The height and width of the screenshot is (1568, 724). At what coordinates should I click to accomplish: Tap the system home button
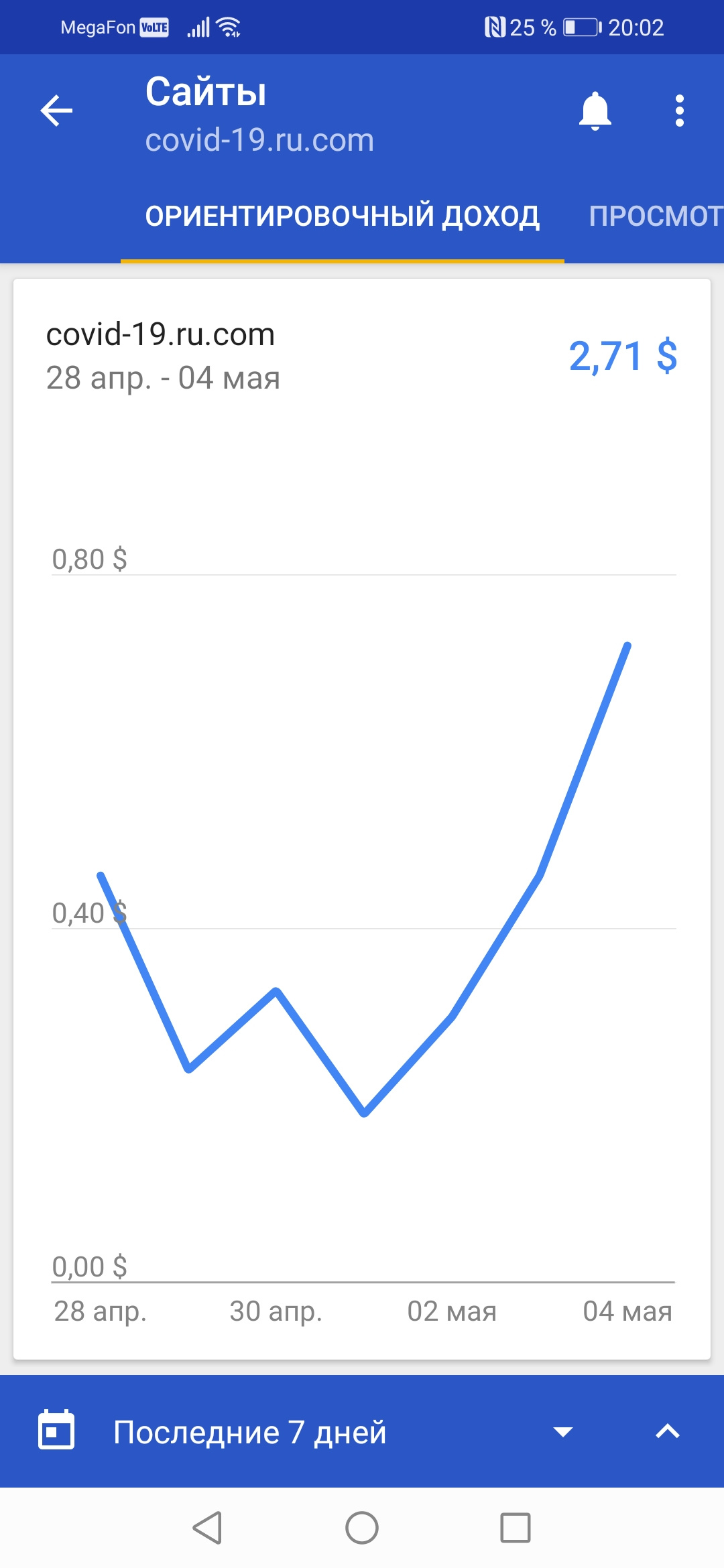pos(362,1528)
